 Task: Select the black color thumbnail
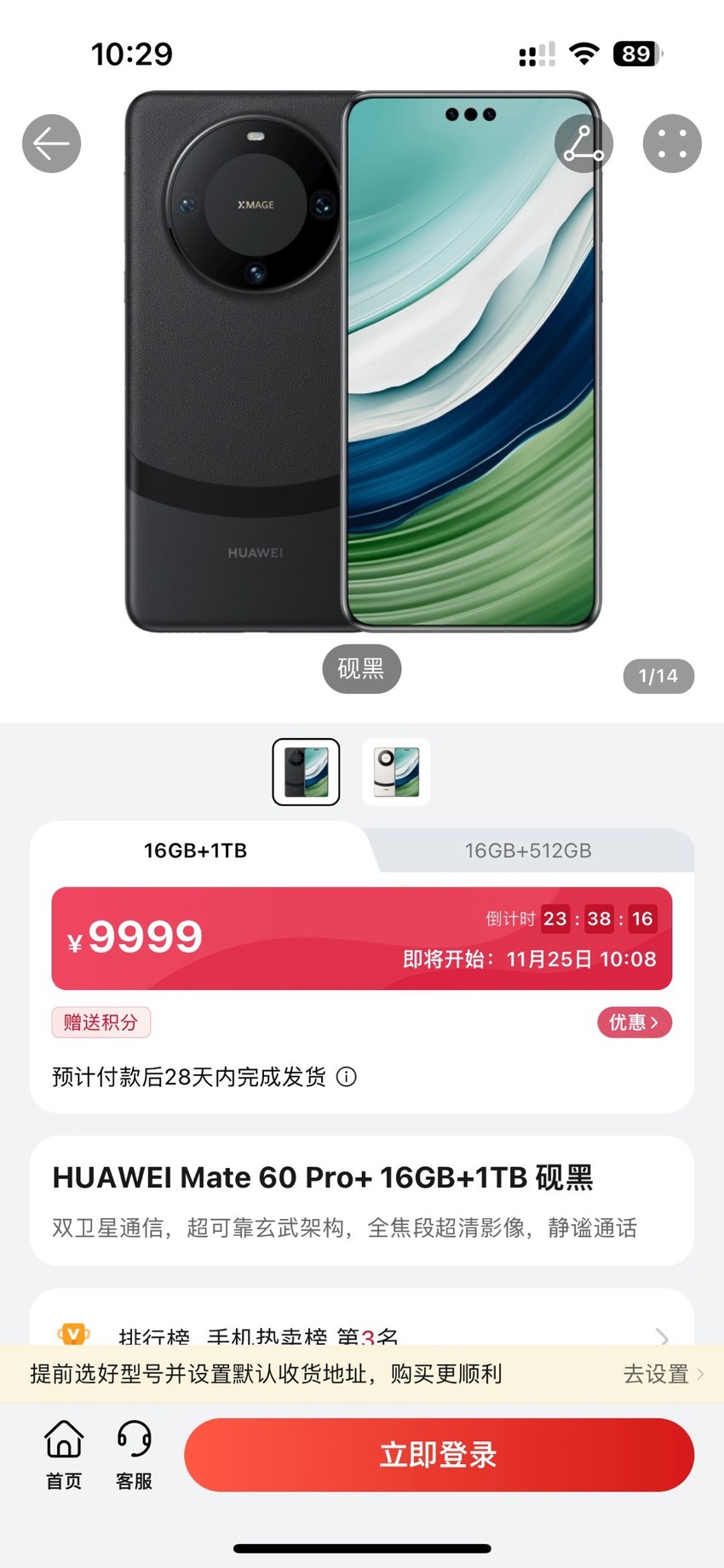306,772
